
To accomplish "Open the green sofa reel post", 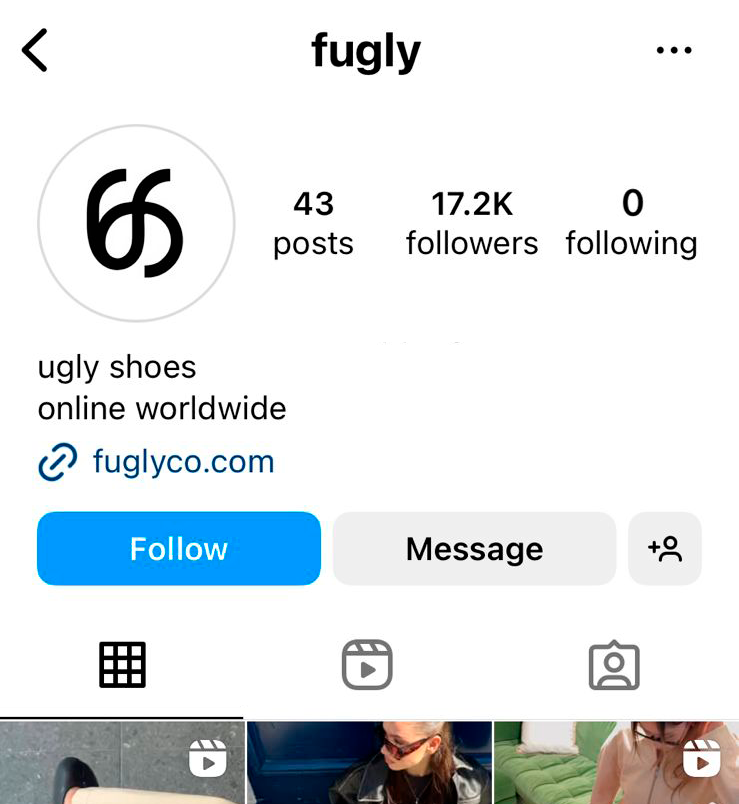I will click(x=616, y=764).
